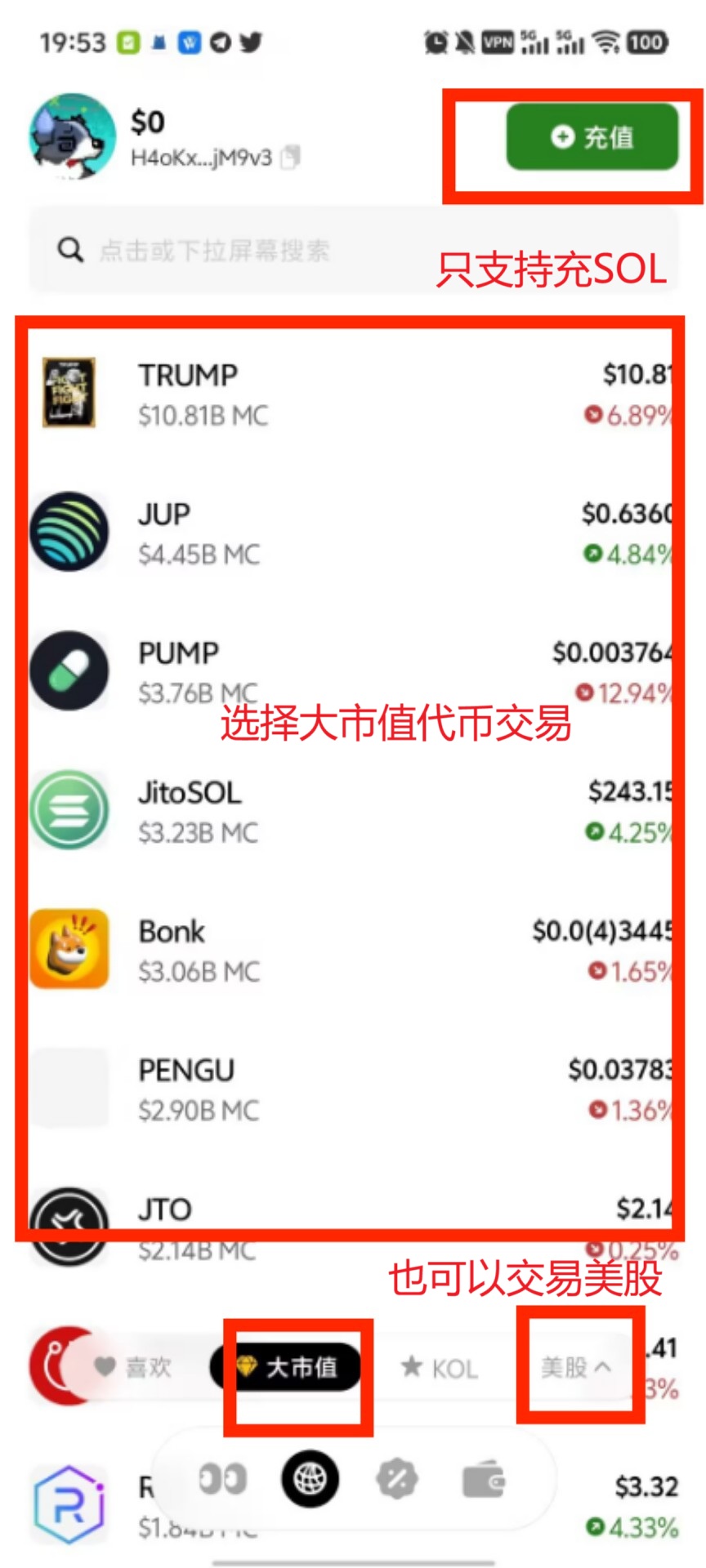Open the TRUMP token row
Viewport: 706px width, 1568px height.
coord(351,395)
